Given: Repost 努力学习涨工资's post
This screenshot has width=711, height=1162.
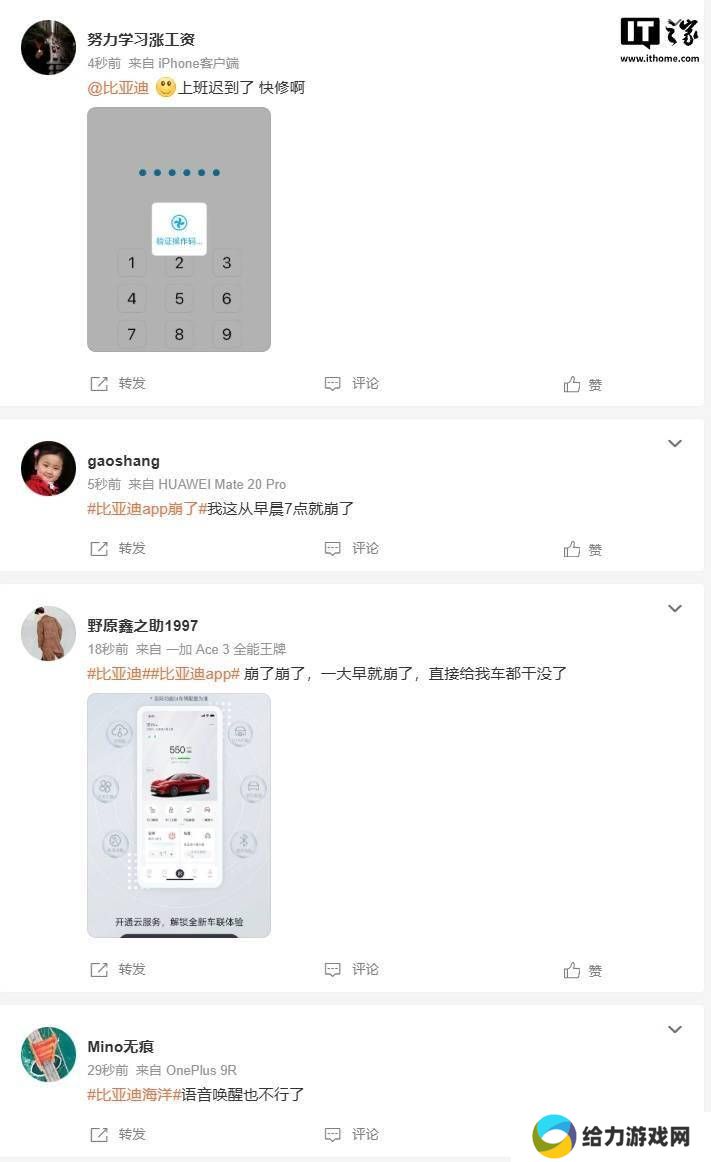Looking at the screenshot, I should pyautogui.click(x=118, y=383).
